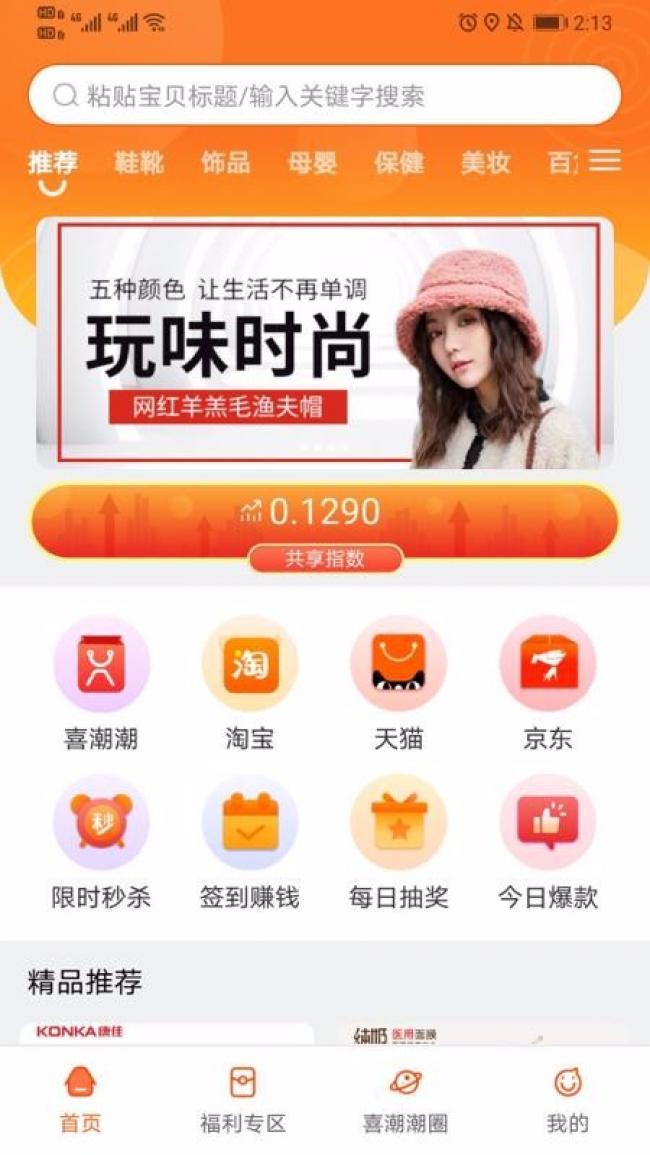Switch to the 饰品 category tab

pyautogui.click(x=225, y=163)
